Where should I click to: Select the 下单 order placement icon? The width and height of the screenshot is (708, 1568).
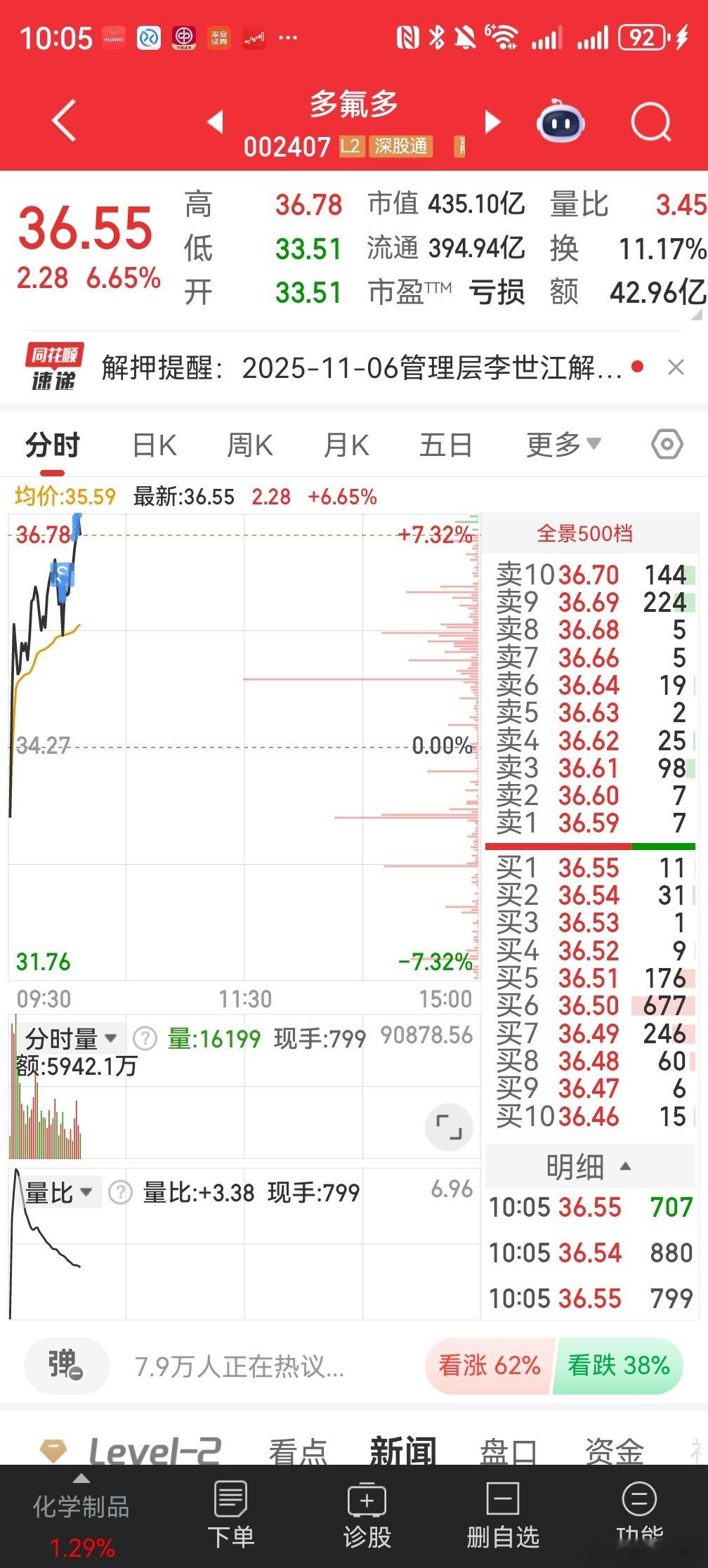pyautogui.click(x=230, y=1496)
